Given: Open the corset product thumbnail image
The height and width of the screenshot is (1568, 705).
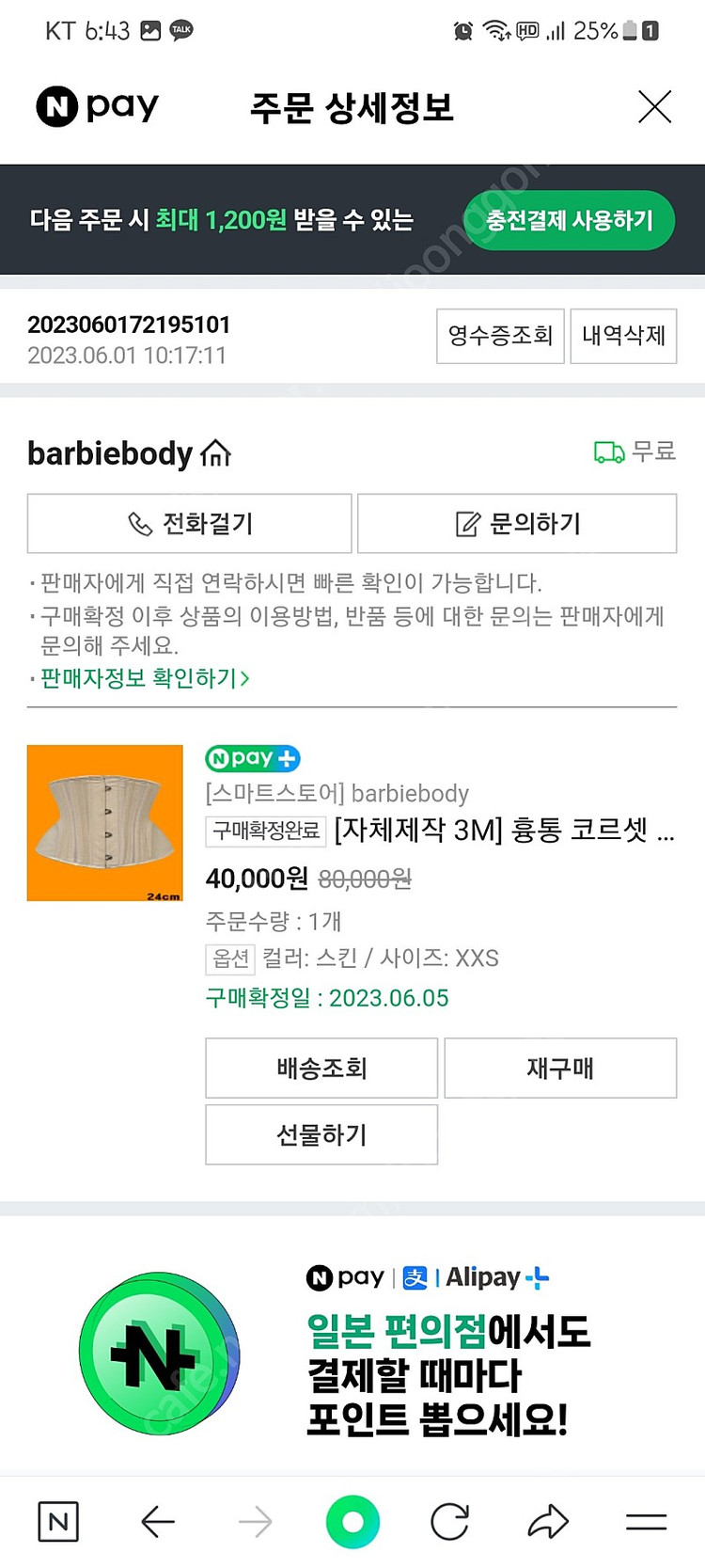Looking at the screenshot, I should [x=104, y=822].
